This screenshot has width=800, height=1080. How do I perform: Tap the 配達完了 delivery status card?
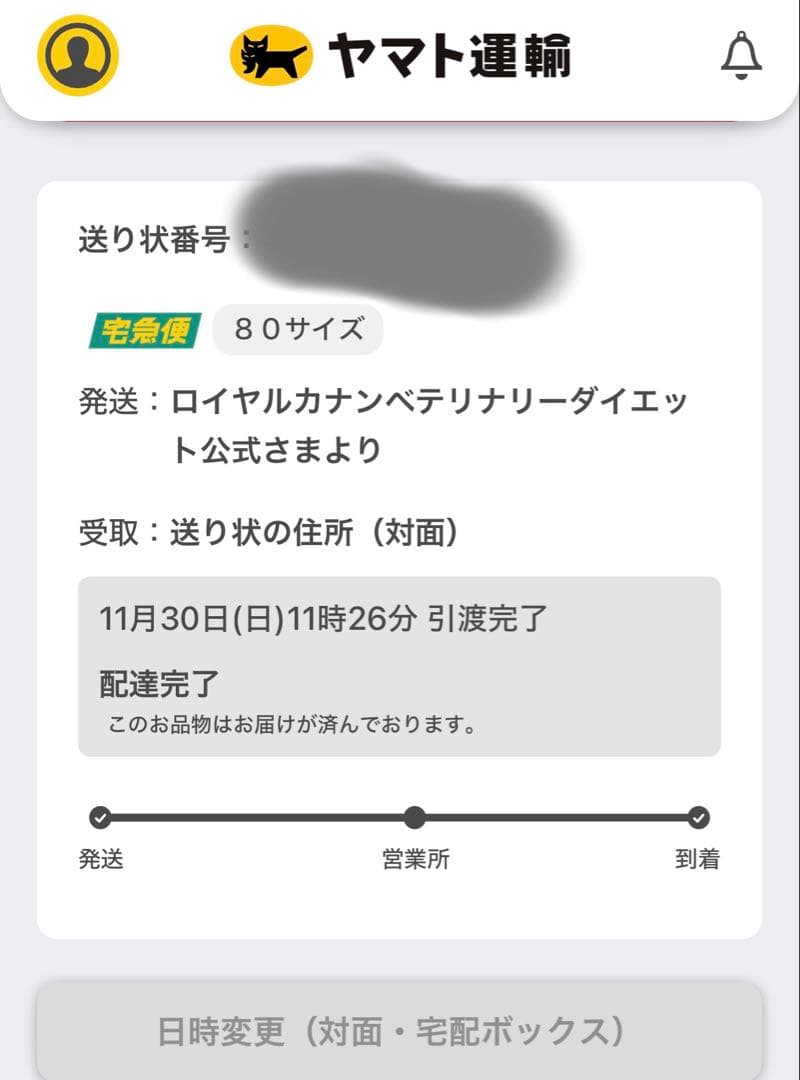click(x=400, y=662)
